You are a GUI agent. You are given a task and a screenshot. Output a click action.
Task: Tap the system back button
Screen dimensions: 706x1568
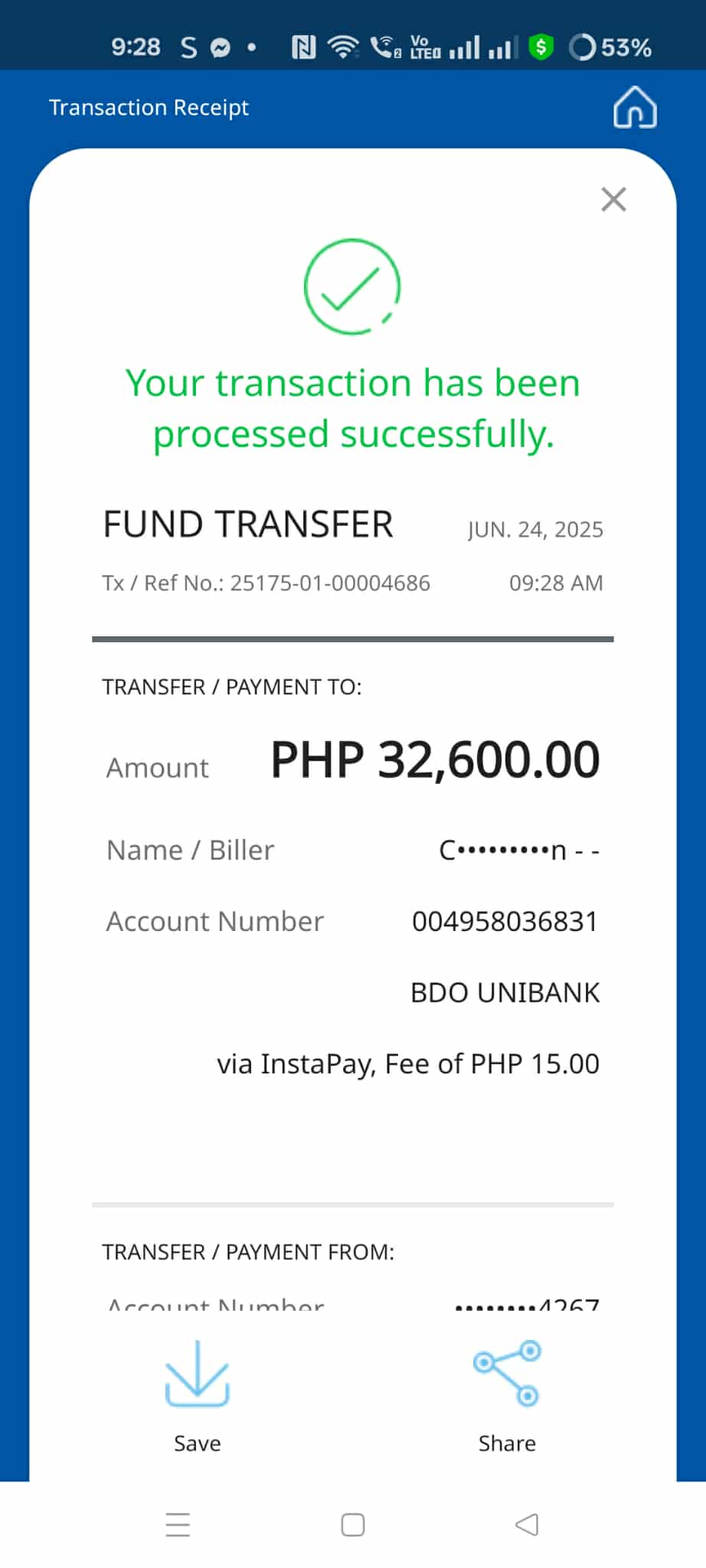click(527, 1524)
